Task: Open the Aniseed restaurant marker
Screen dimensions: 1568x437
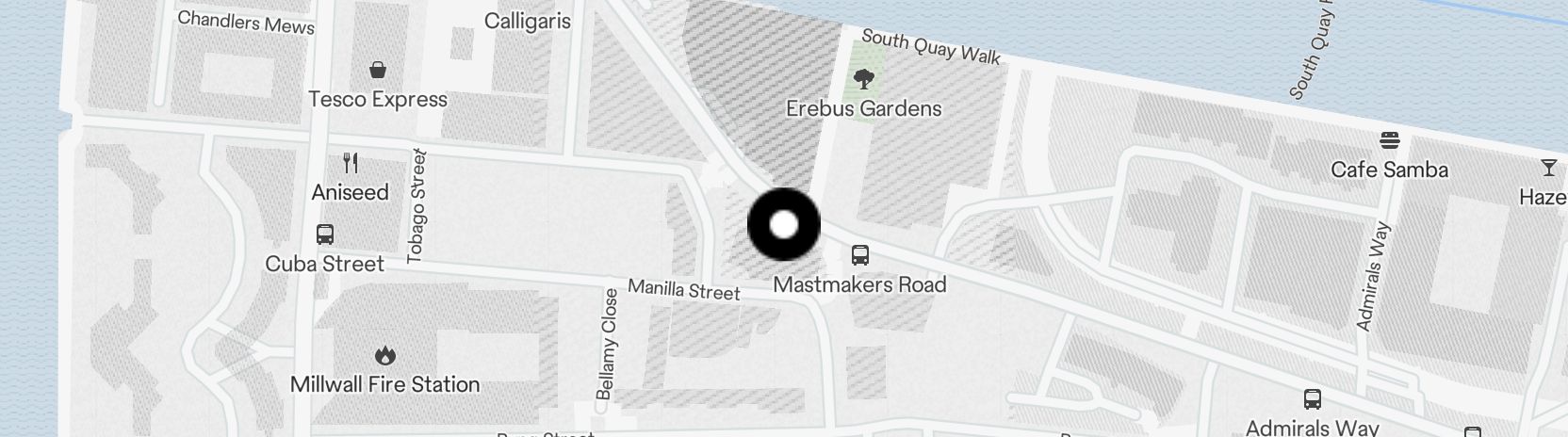Action: 351,164
